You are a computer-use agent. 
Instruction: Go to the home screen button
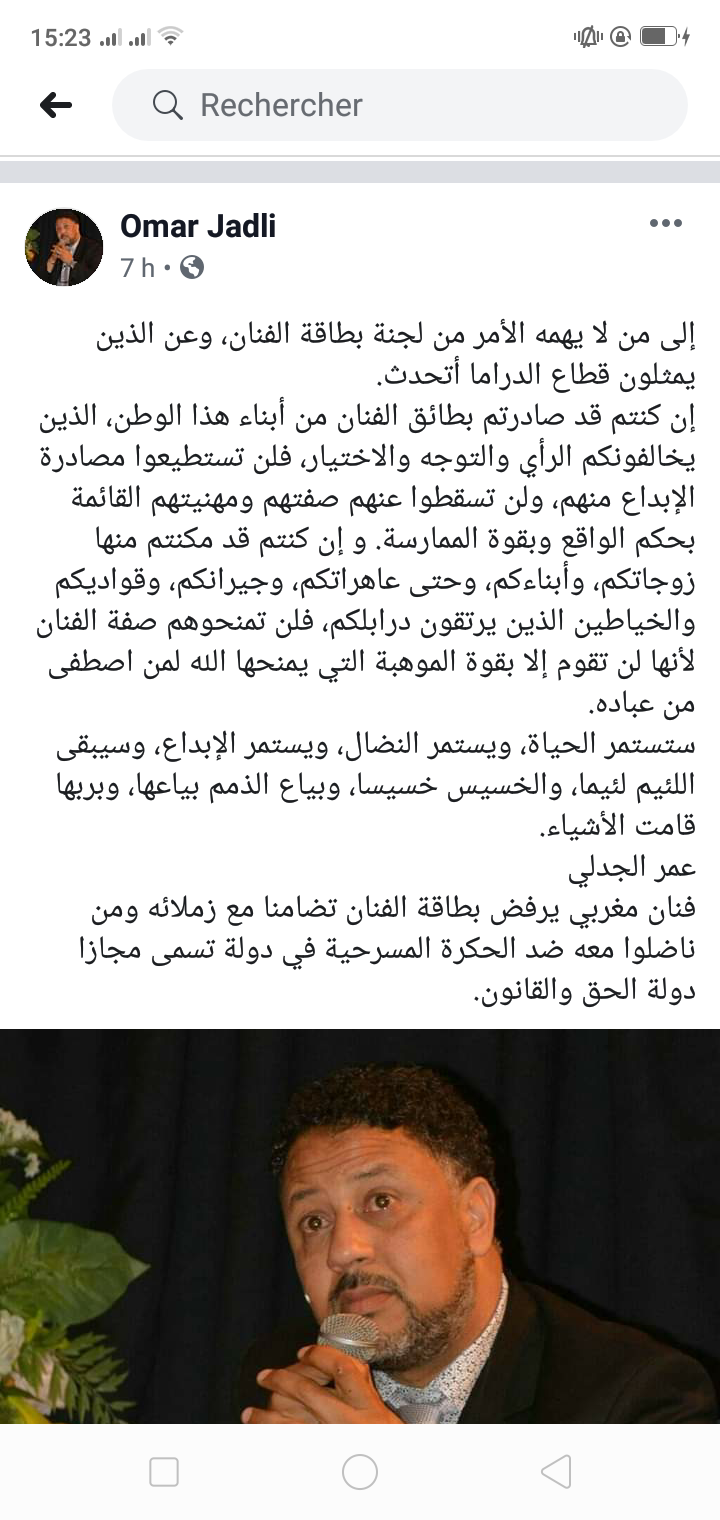[x=360, y=1471]
